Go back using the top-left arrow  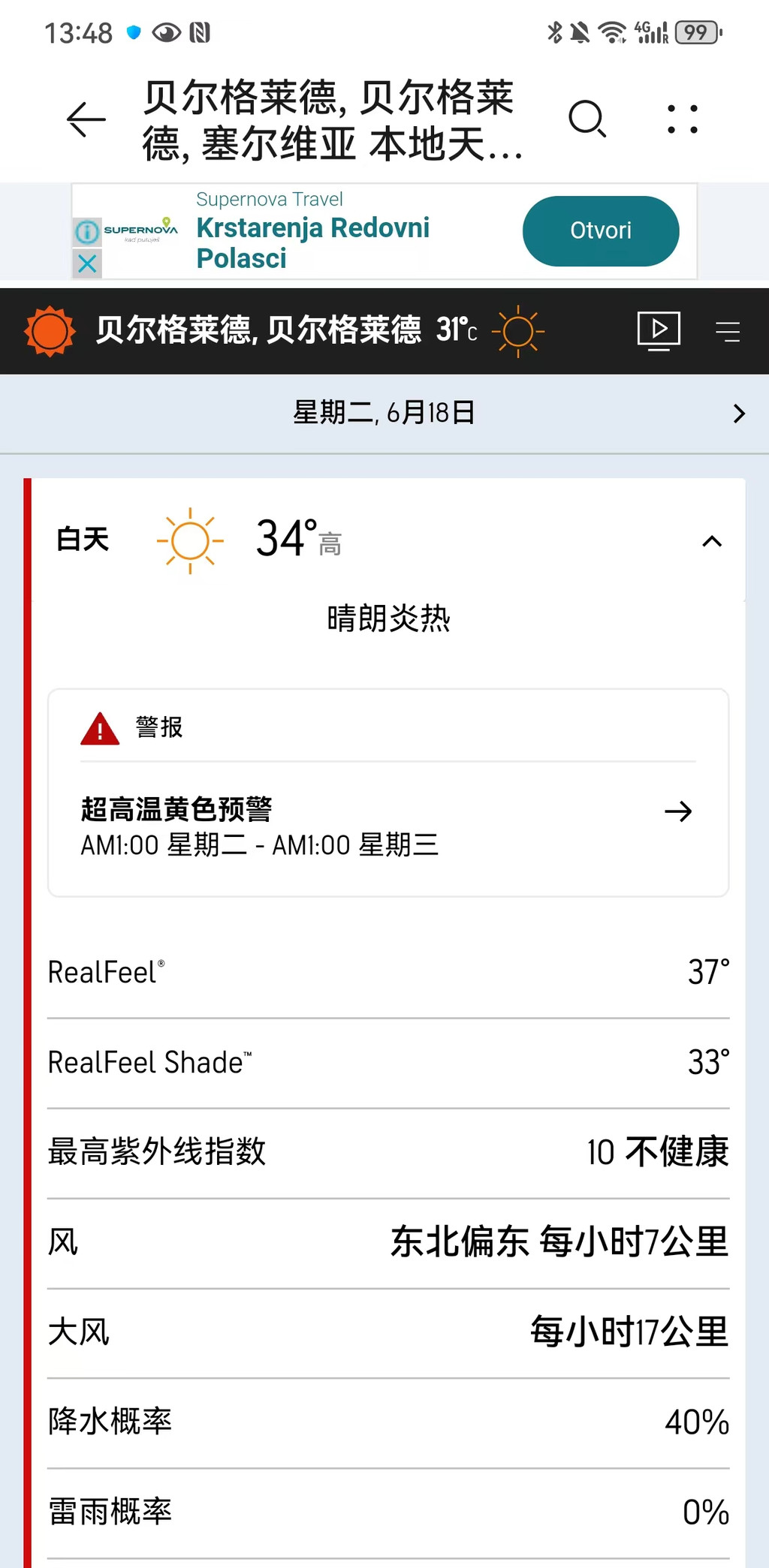tap(86, 120)
